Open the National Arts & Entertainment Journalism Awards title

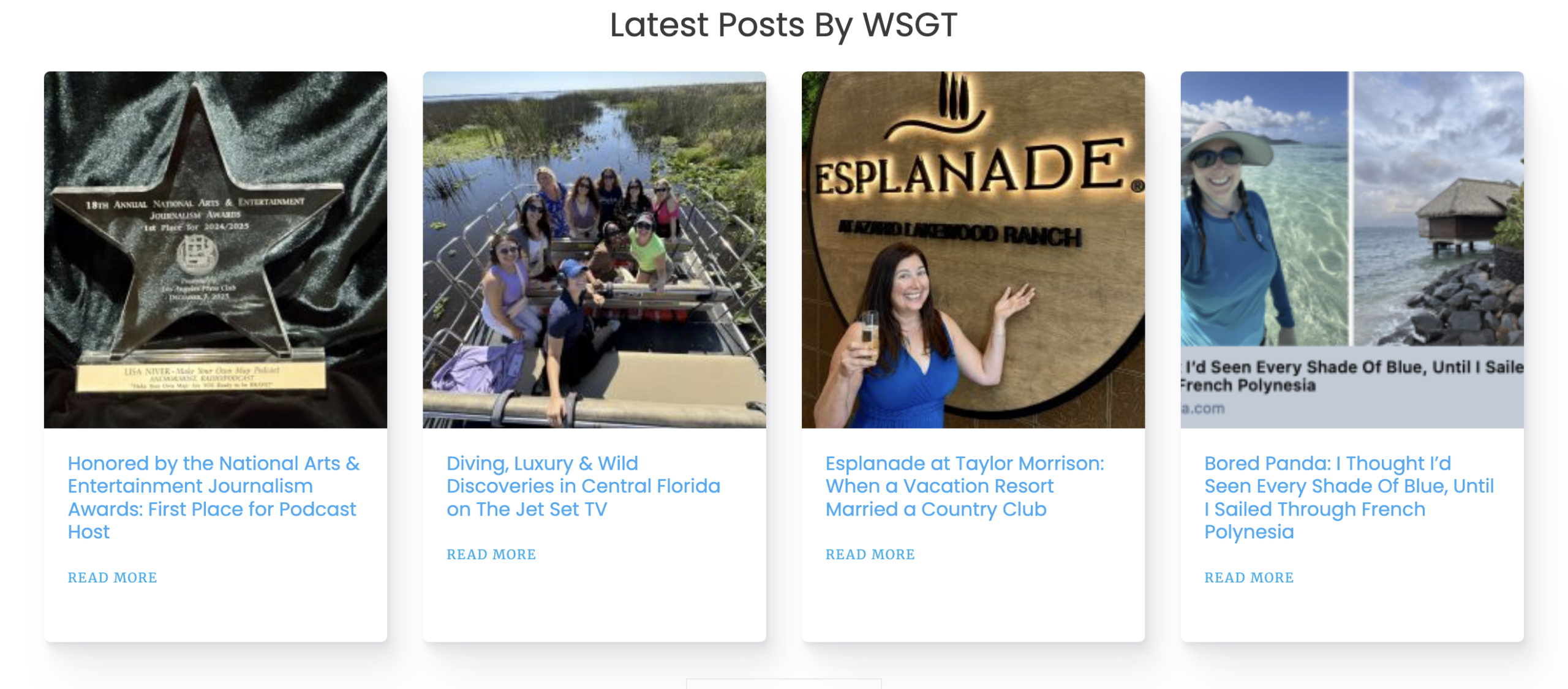coord(213,497)
